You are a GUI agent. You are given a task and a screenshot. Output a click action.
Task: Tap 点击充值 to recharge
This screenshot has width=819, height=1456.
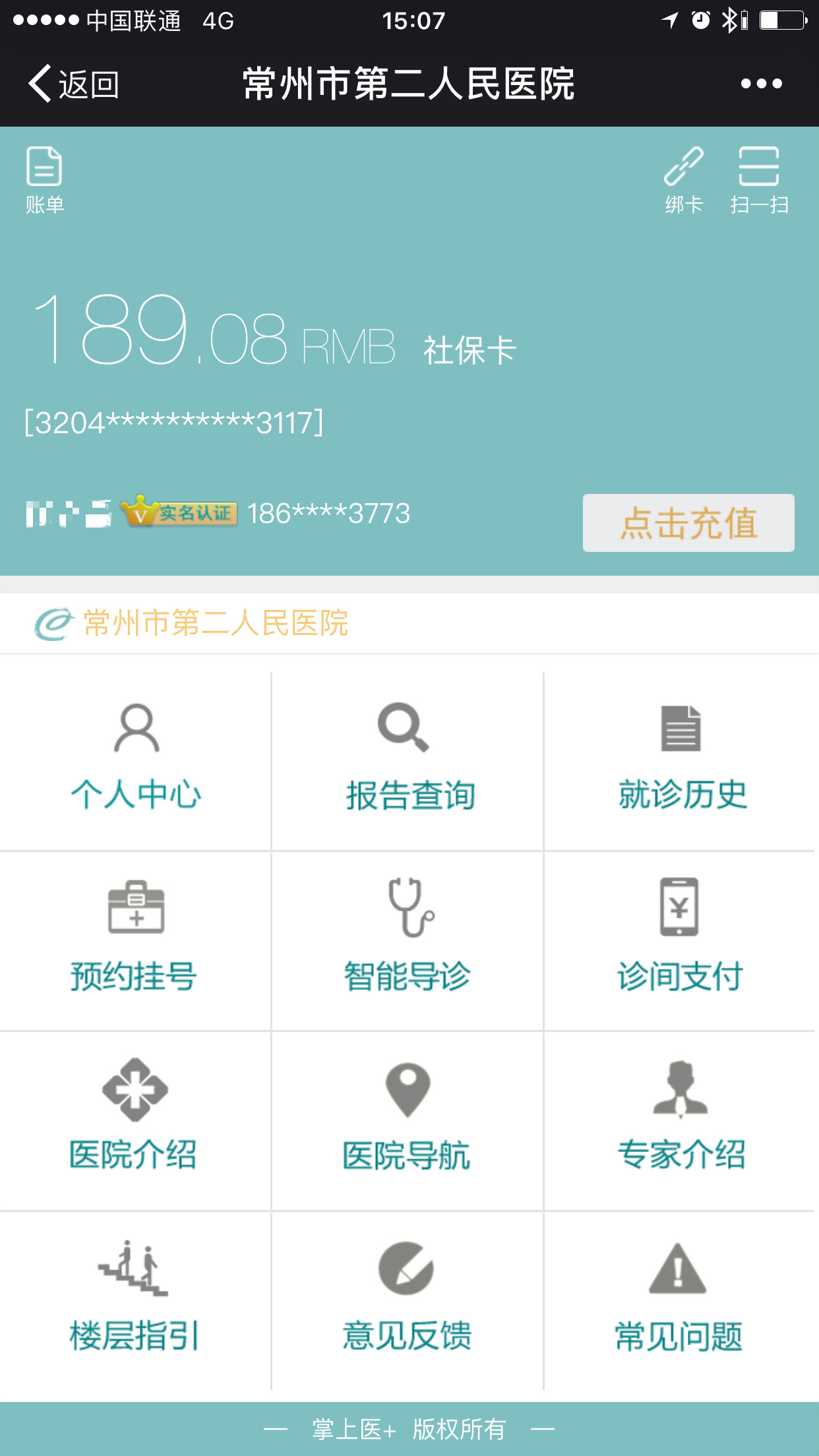688,523
